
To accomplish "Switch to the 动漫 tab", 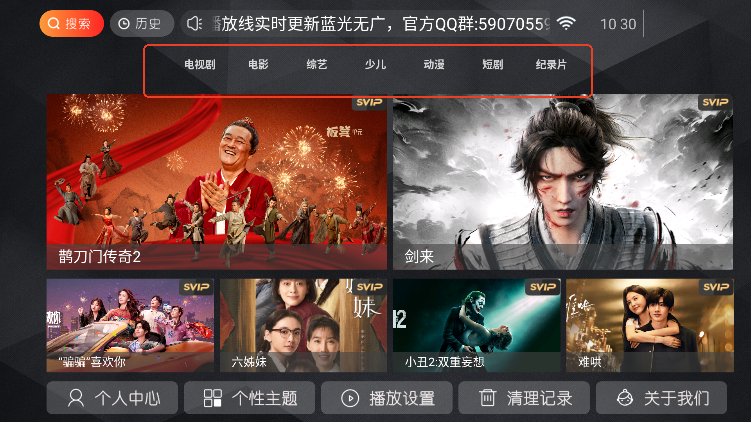I will coord(434,64).
